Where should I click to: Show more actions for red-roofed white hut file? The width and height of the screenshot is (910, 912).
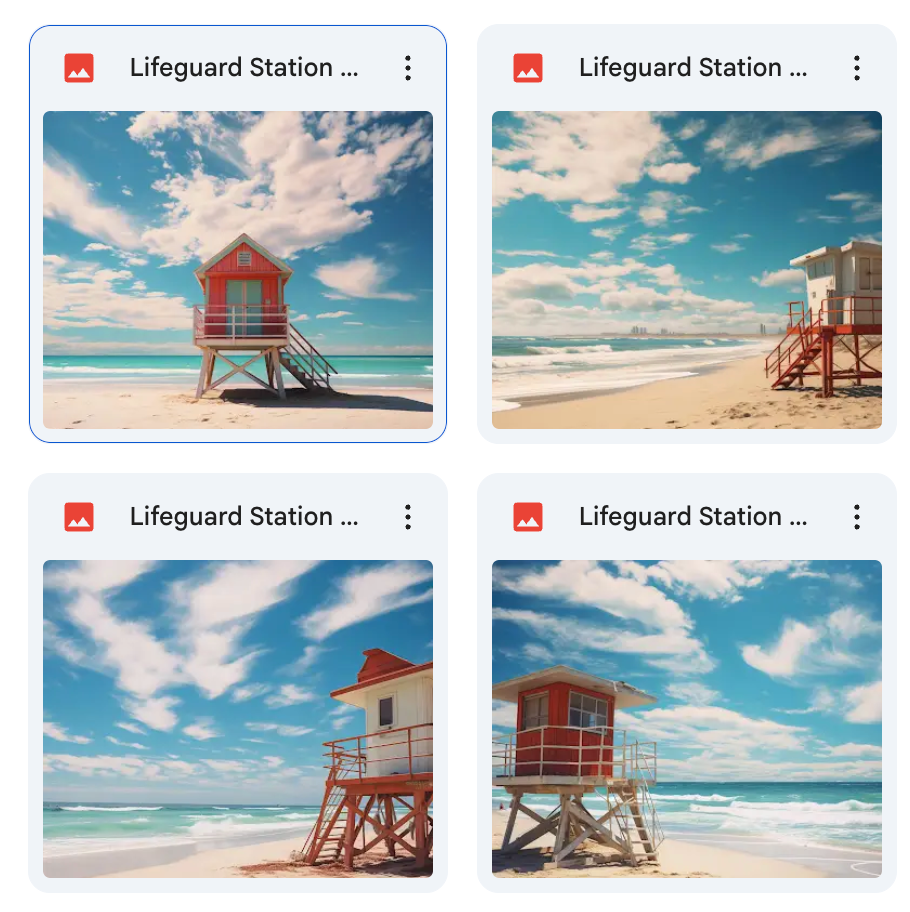pos(408,517)
